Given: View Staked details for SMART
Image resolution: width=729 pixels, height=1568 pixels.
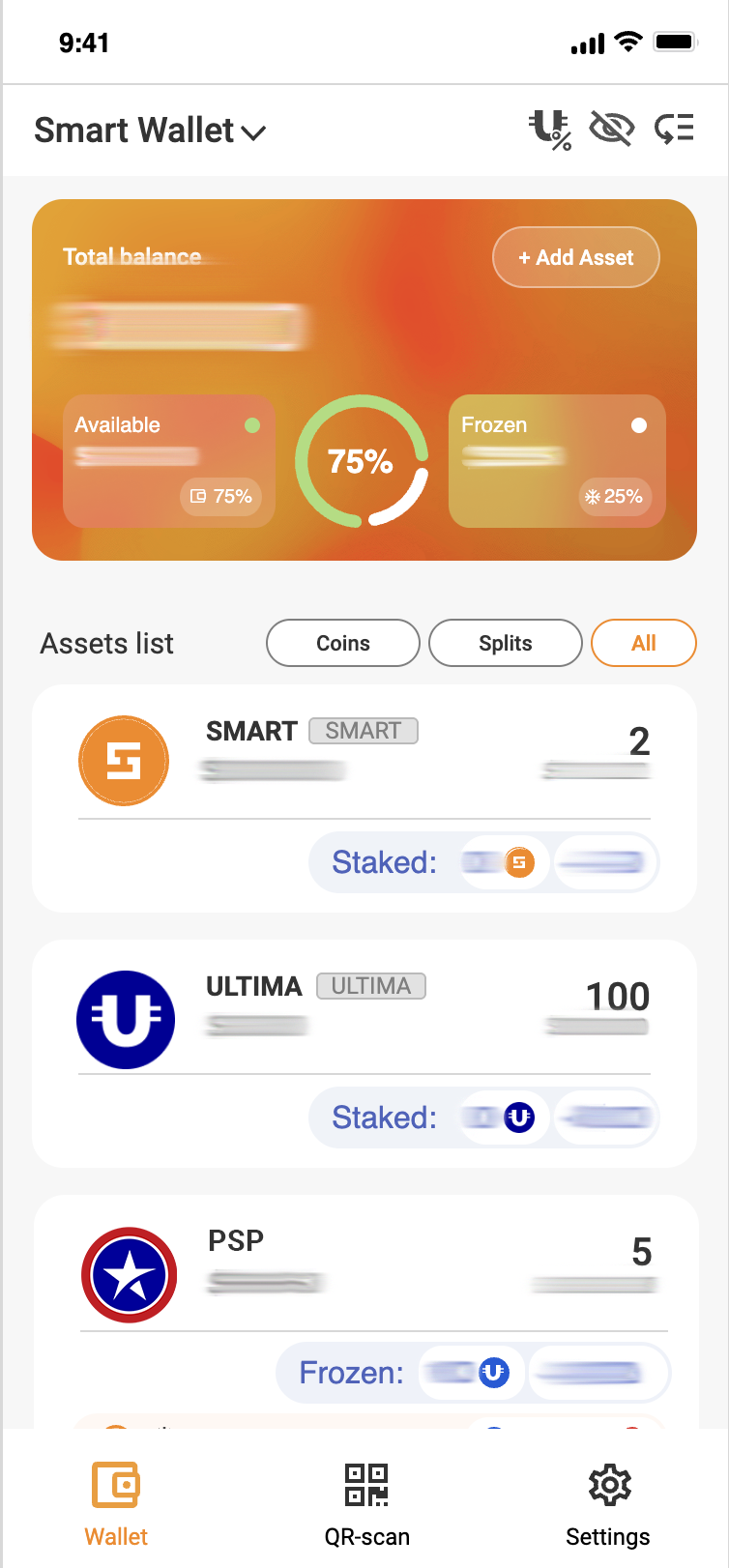Looking at the screenshot, I should pyautogui.click(x=483, y=862).
